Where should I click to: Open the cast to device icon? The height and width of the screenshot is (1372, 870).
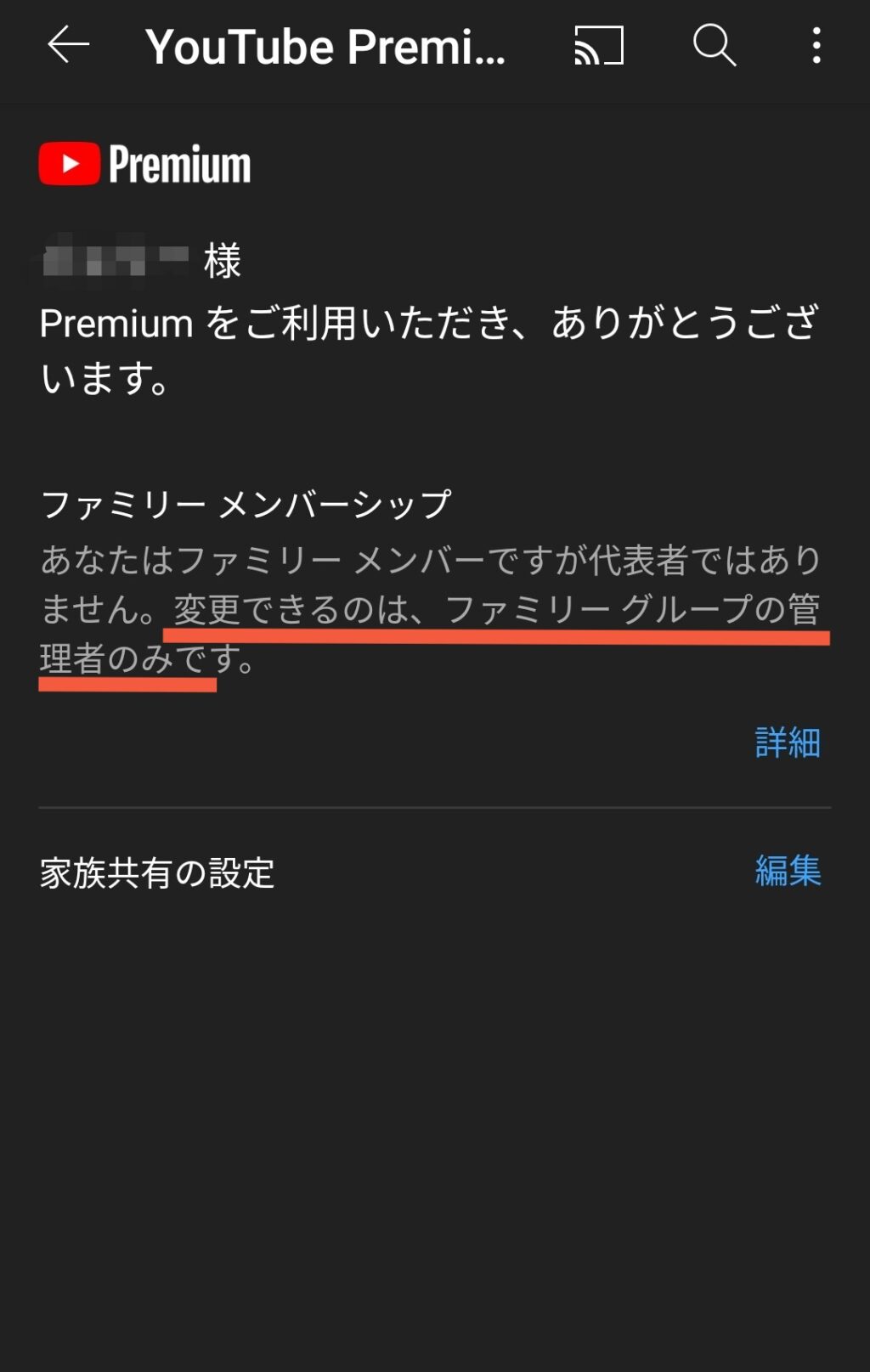pos(599,45)
